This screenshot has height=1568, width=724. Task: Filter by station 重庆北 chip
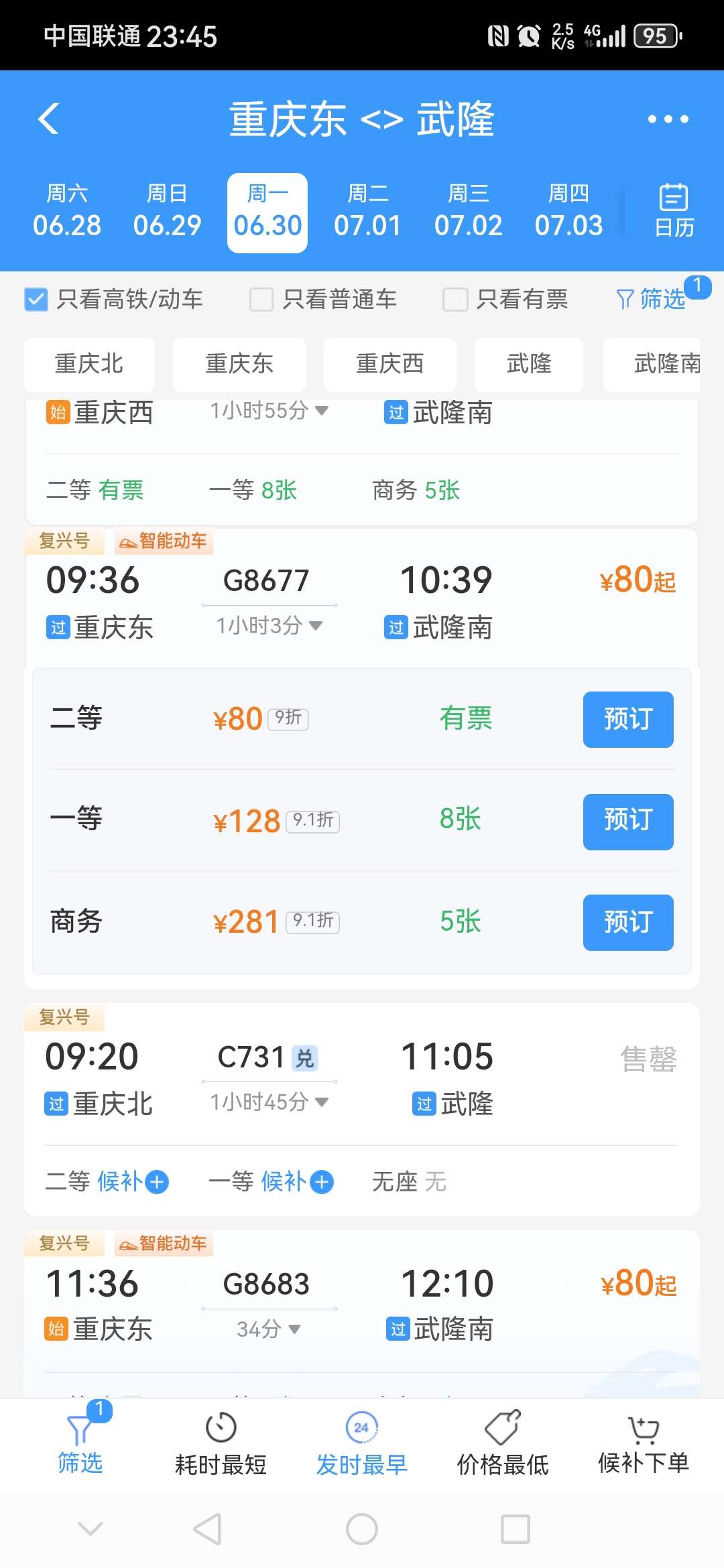coord(89,364)
